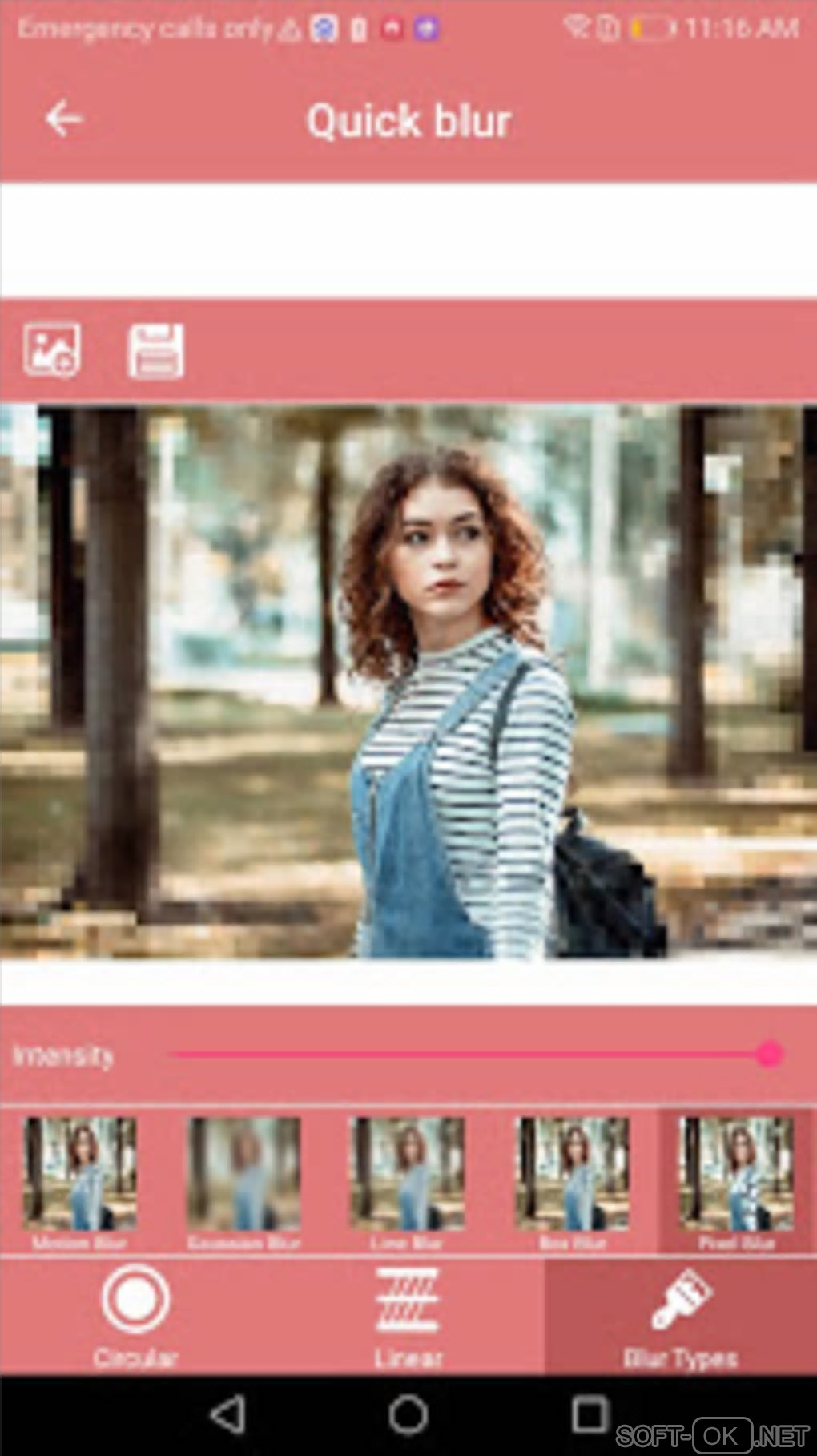This screenshot has height=1456, width=817.
Task: Open recent apps from the navigation bar
Action: point(590,1415)
